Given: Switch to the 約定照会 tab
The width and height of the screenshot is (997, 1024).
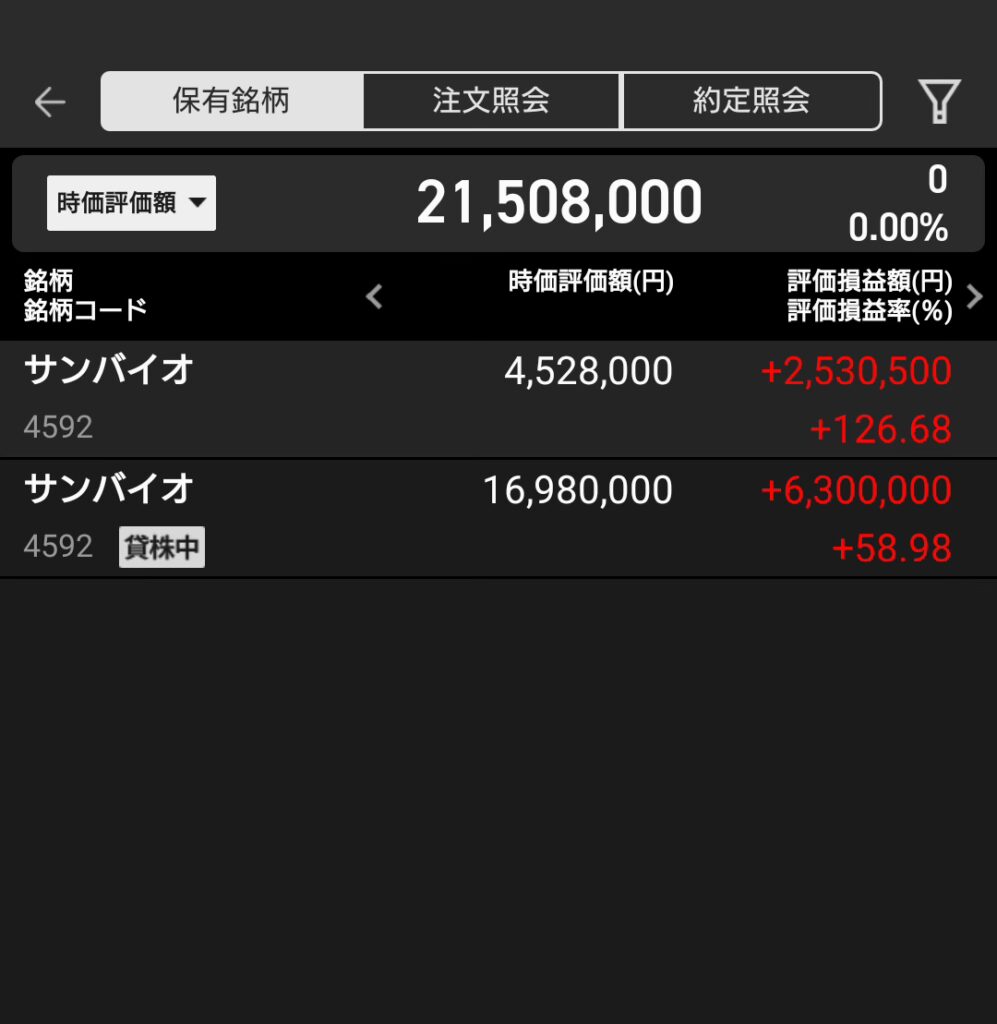Looking at the screenshot, I should coord(751,101).
